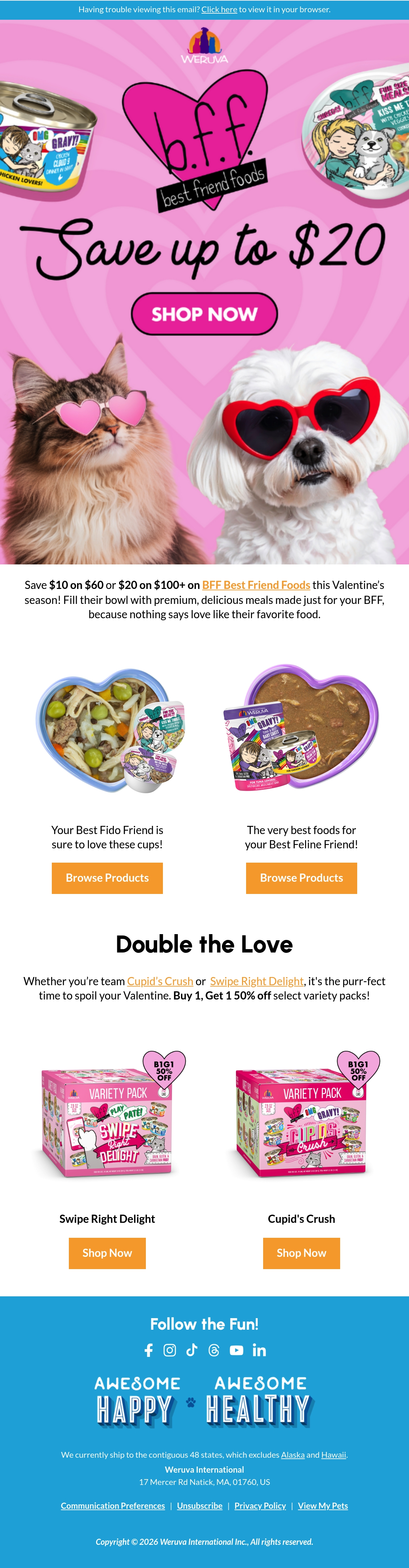Screen dimensions: 409x1568
Task: Open the TikTok icon
Action: [x=192, y=1350]
